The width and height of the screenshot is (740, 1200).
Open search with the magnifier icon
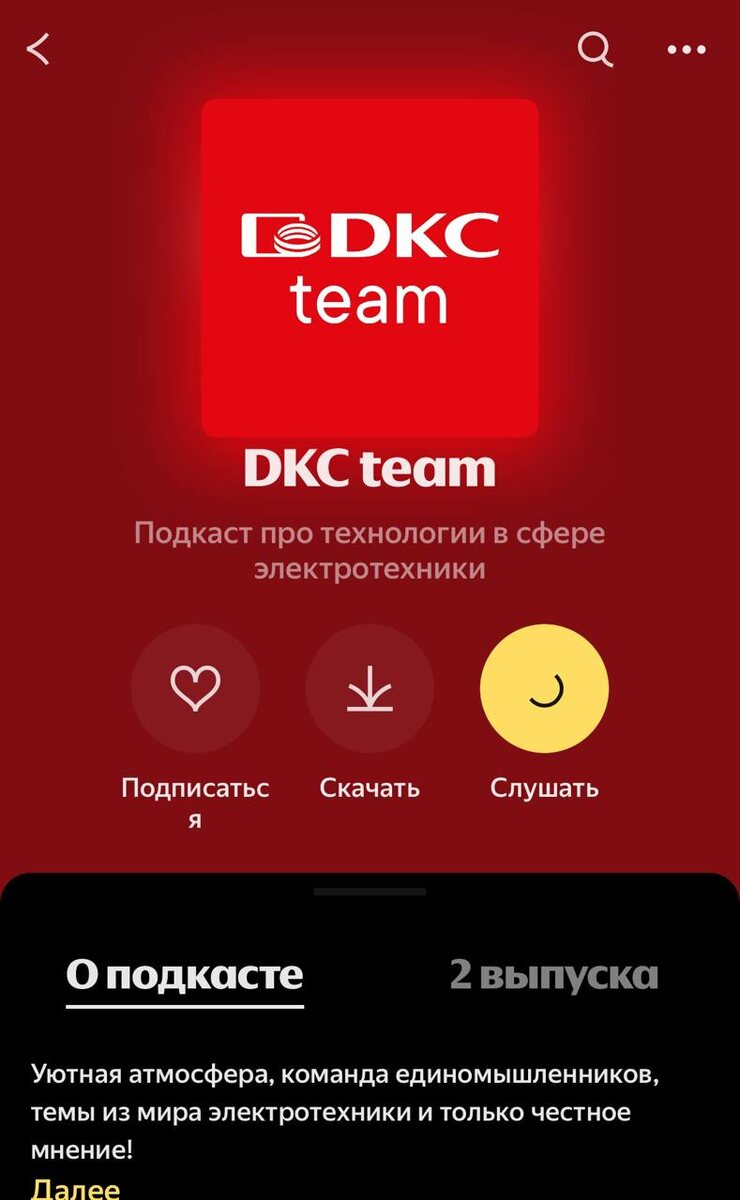tap(595, 49)
